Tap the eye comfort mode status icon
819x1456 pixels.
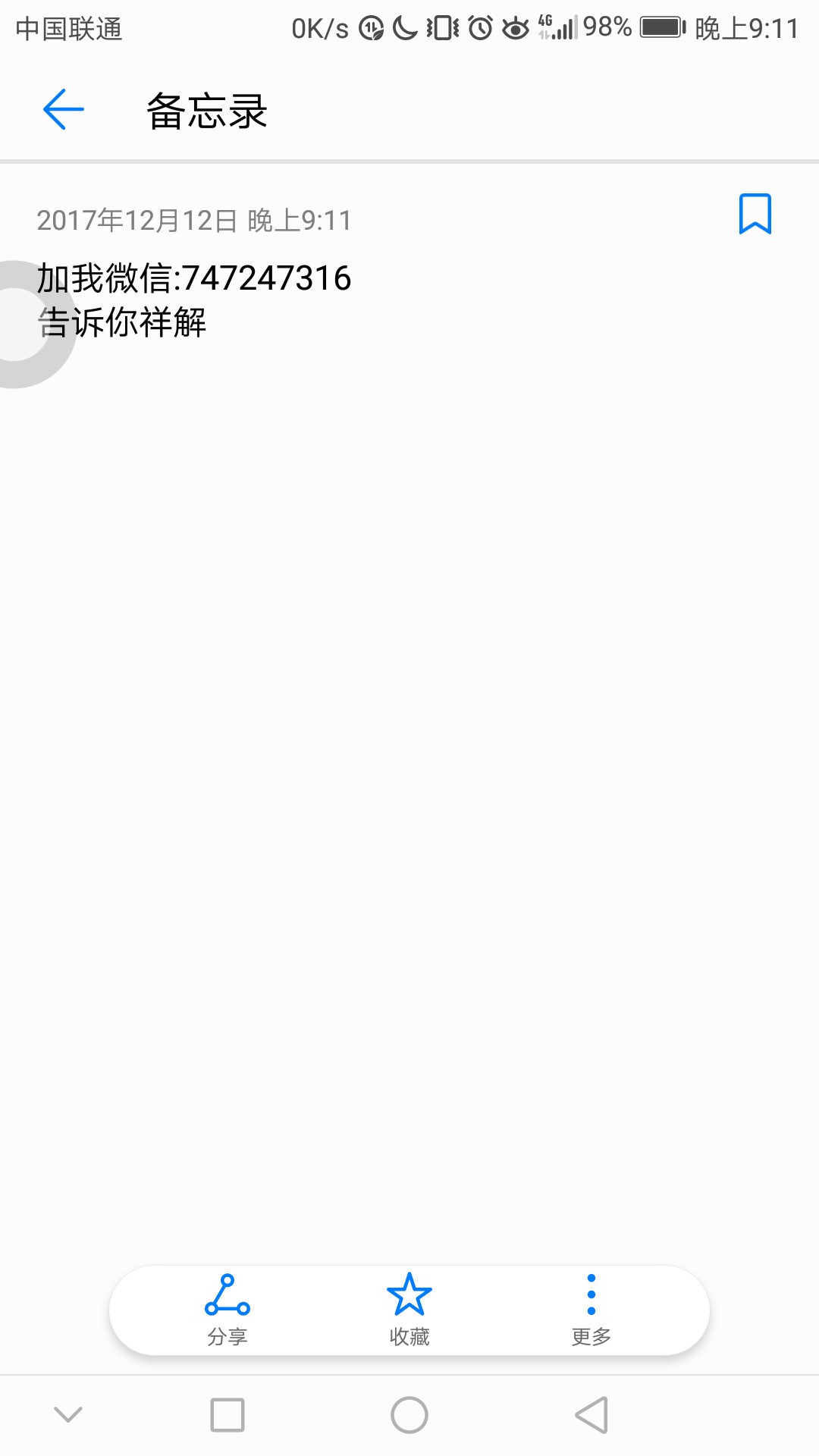click(514, 28)
